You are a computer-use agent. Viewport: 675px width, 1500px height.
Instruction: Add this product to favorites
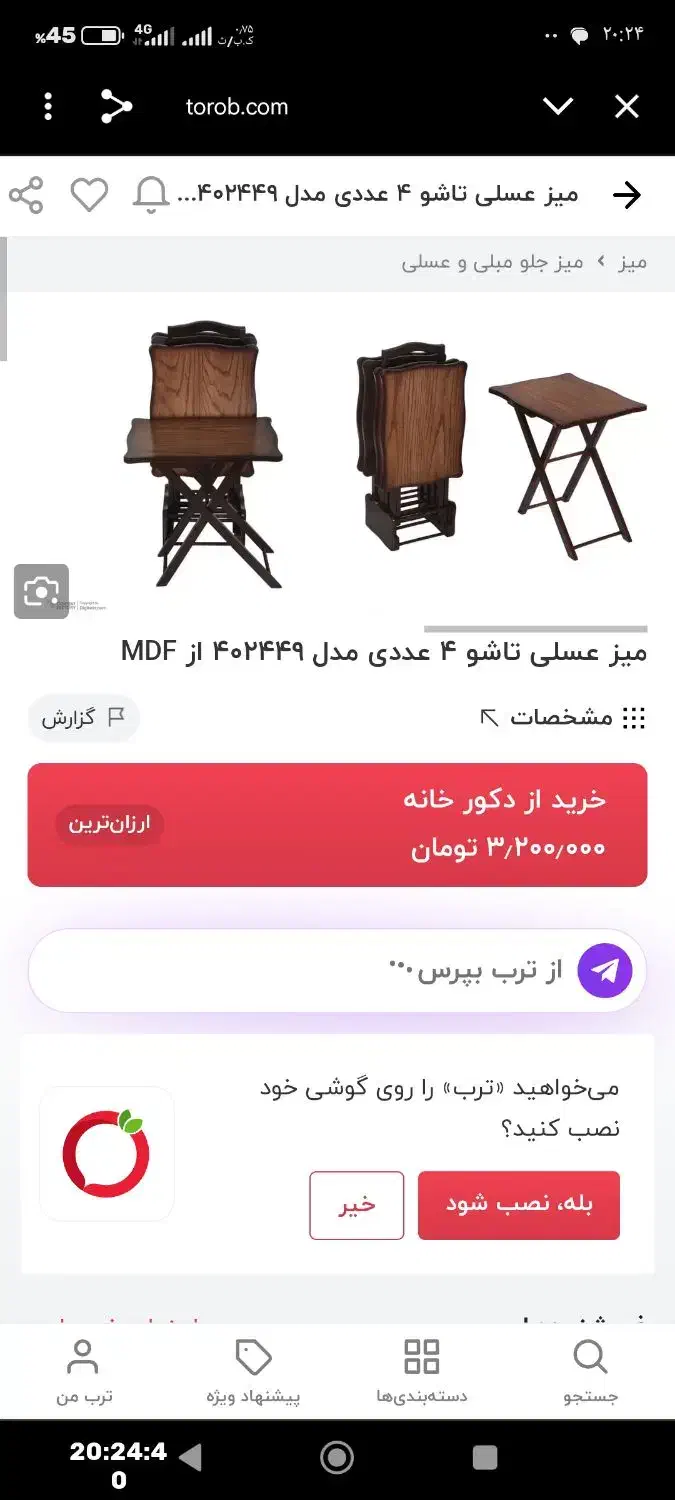coord(89,195)
